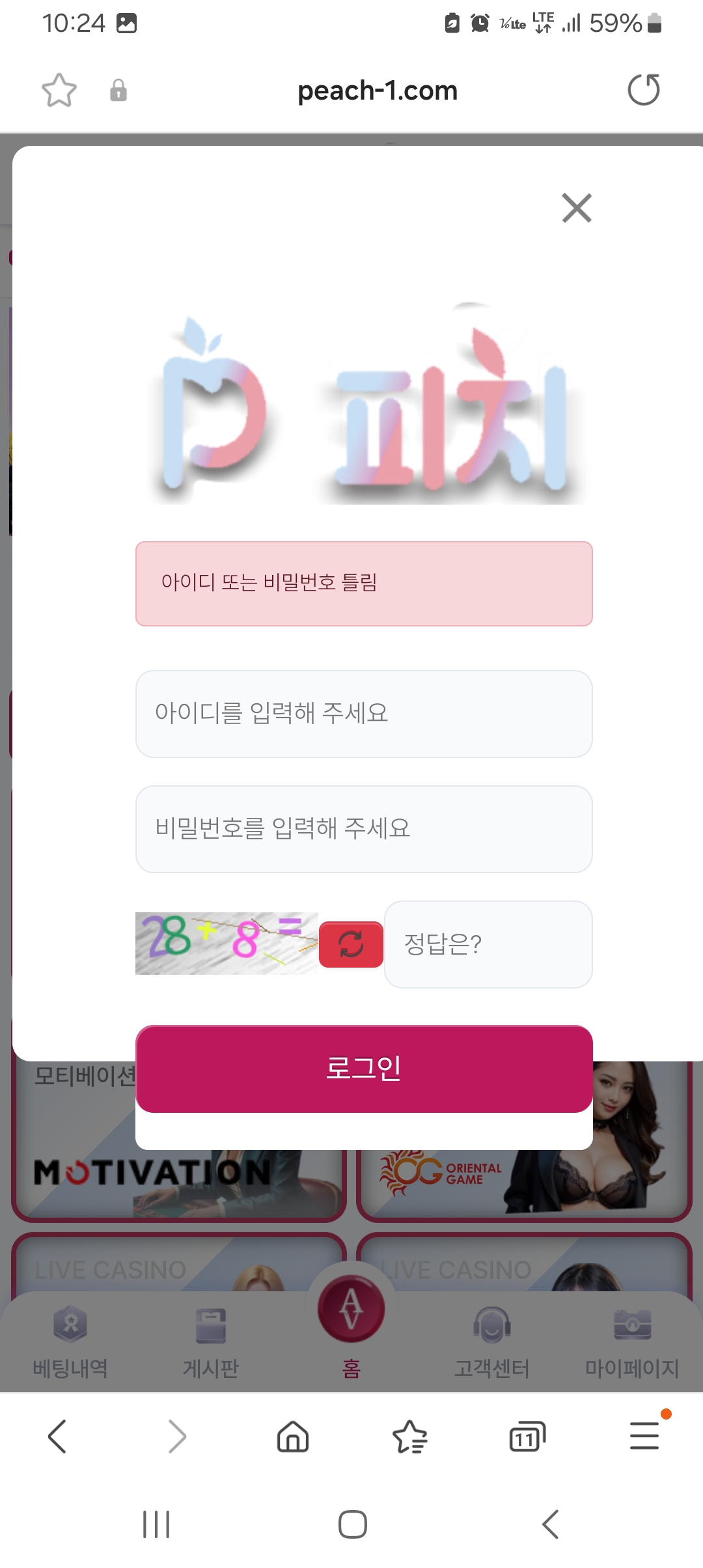Tap the 정답은? captcha answer field
The height and width of the screenshot is (1568, 703).
click(x=488, y=944)
